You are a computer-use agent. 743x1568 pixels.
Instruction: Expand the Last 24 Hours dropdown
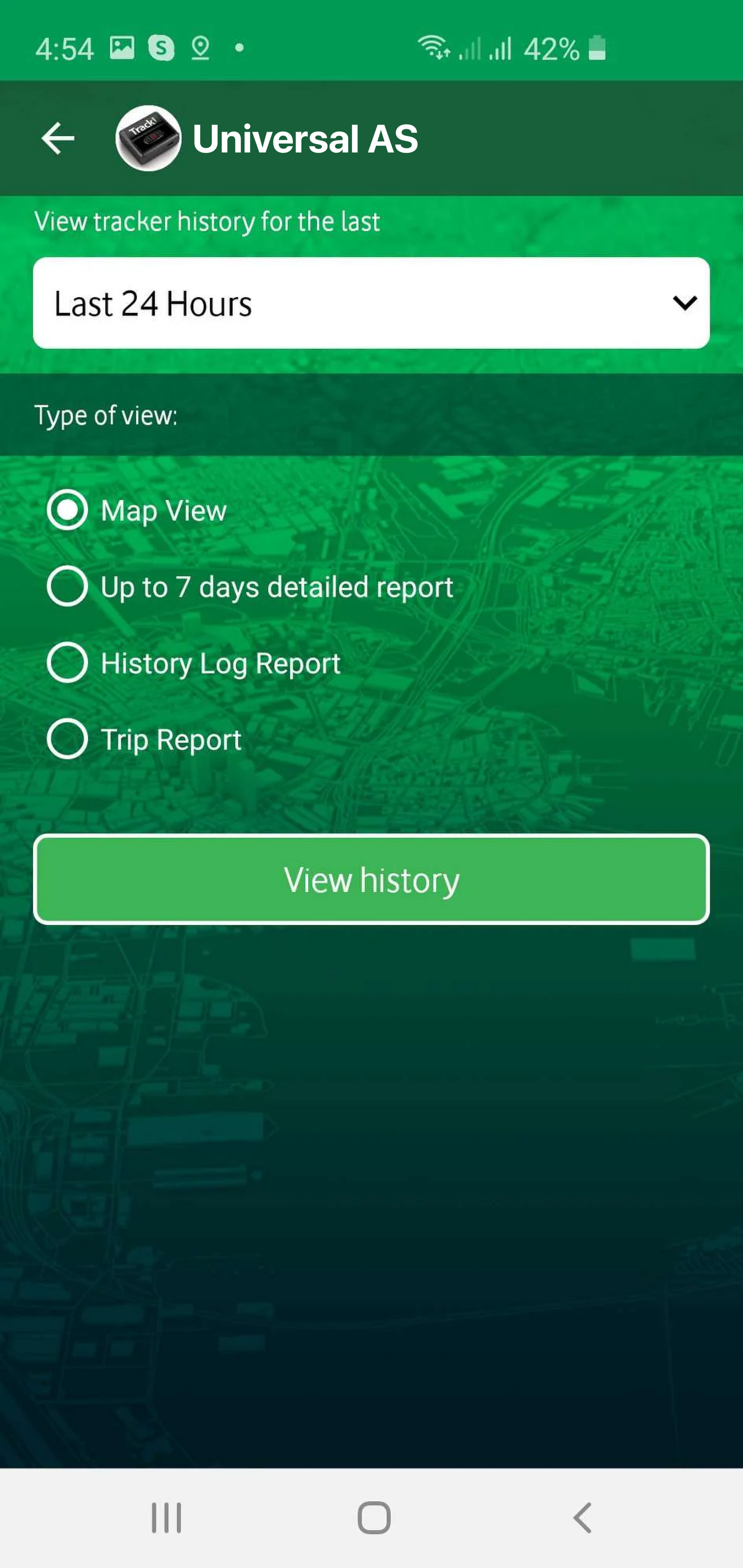click(371, 303)
